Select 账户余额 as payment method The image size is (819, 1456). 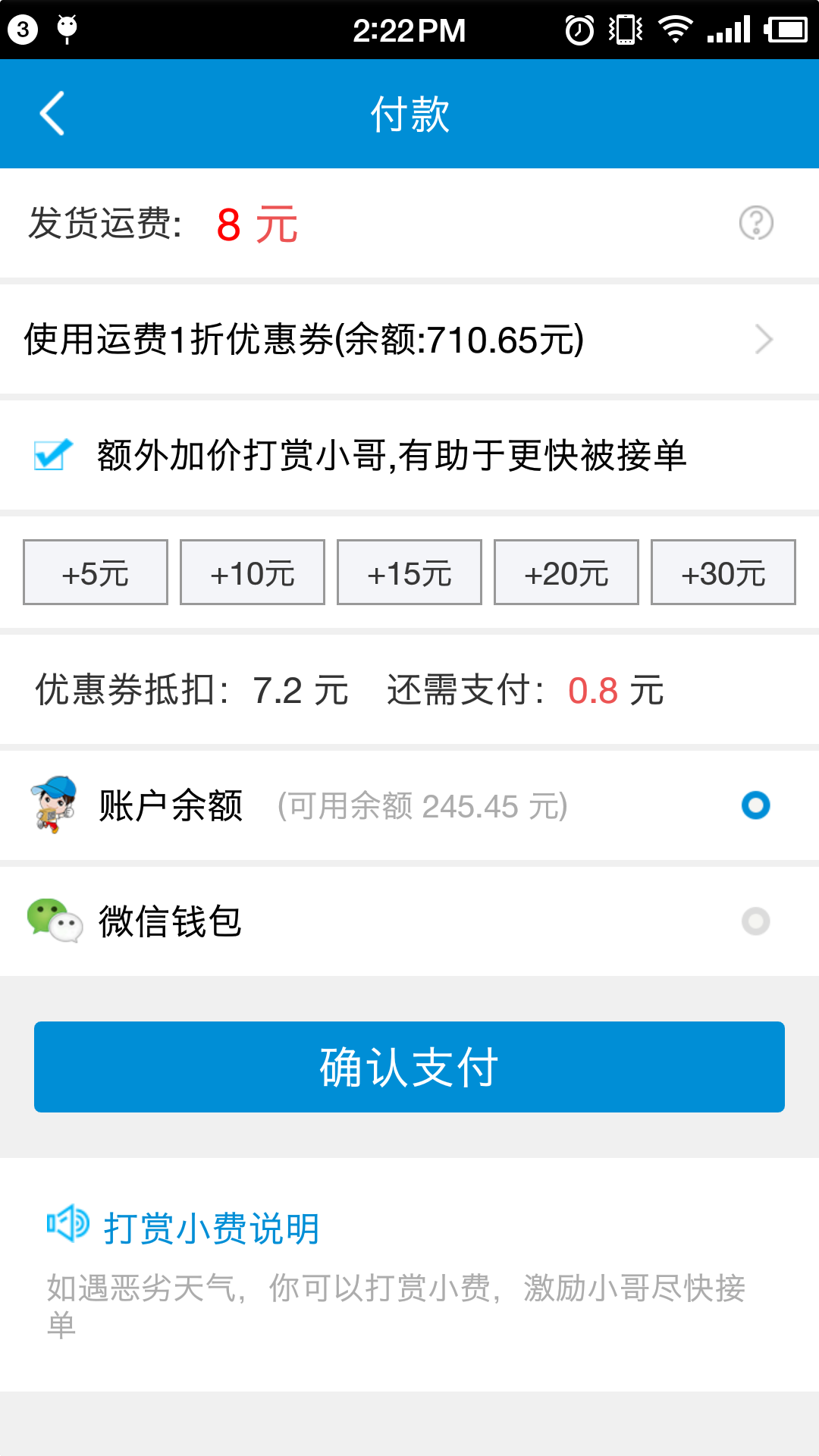[x=409, y=805]
